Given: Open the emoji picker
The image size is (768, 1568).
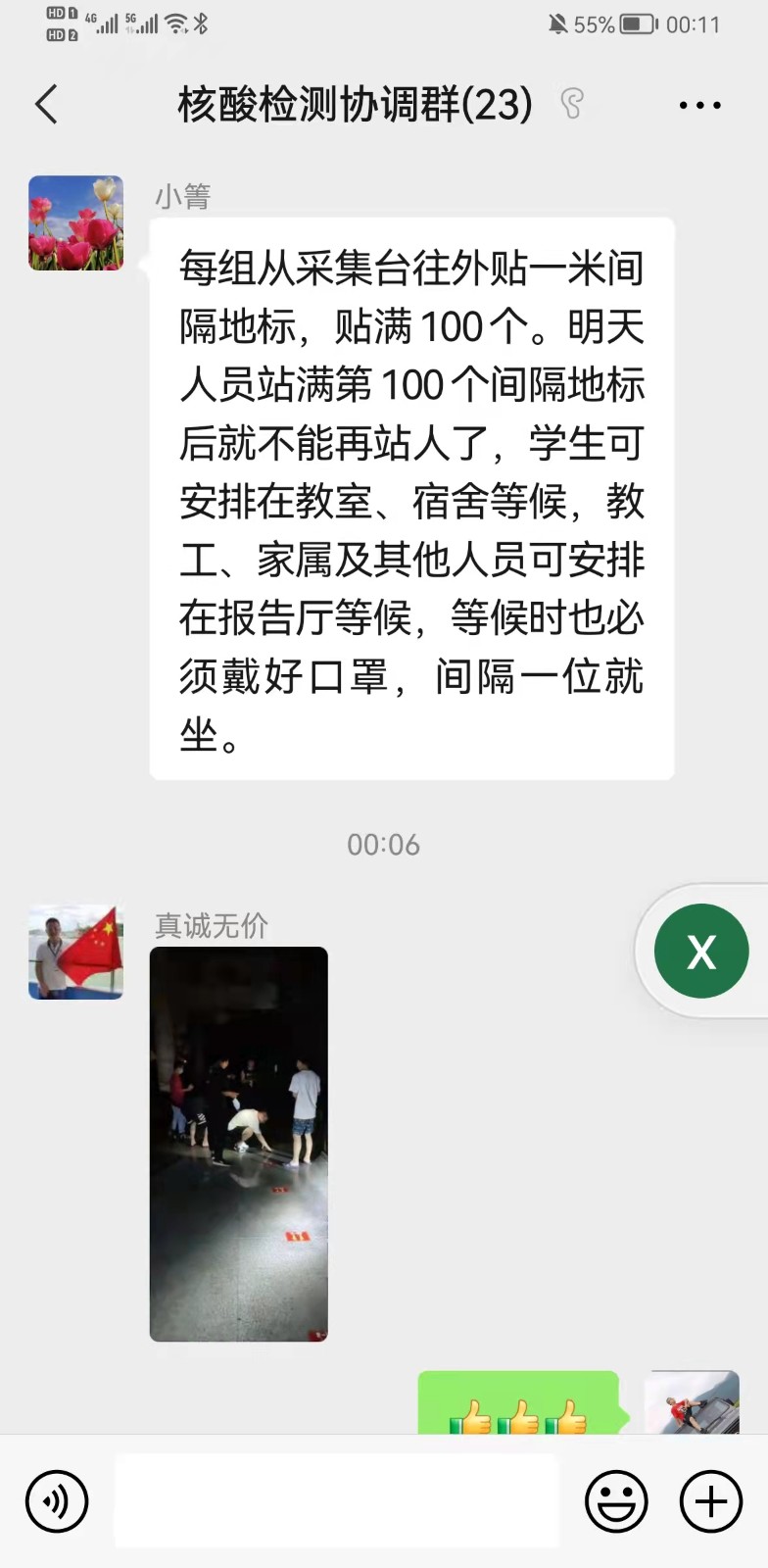Looking at the screenshot, I should (616, 1500).
